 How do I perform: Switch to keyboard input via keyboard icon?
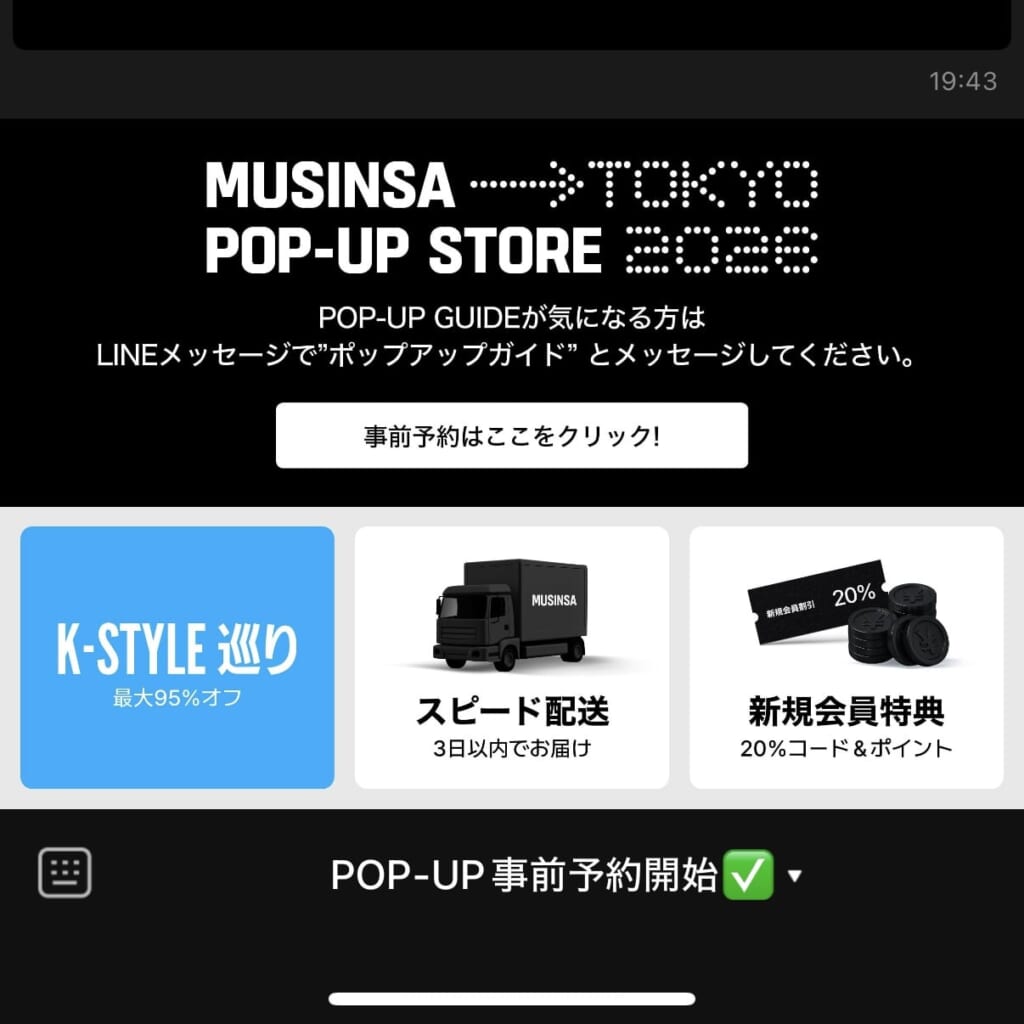pos(65,872)
